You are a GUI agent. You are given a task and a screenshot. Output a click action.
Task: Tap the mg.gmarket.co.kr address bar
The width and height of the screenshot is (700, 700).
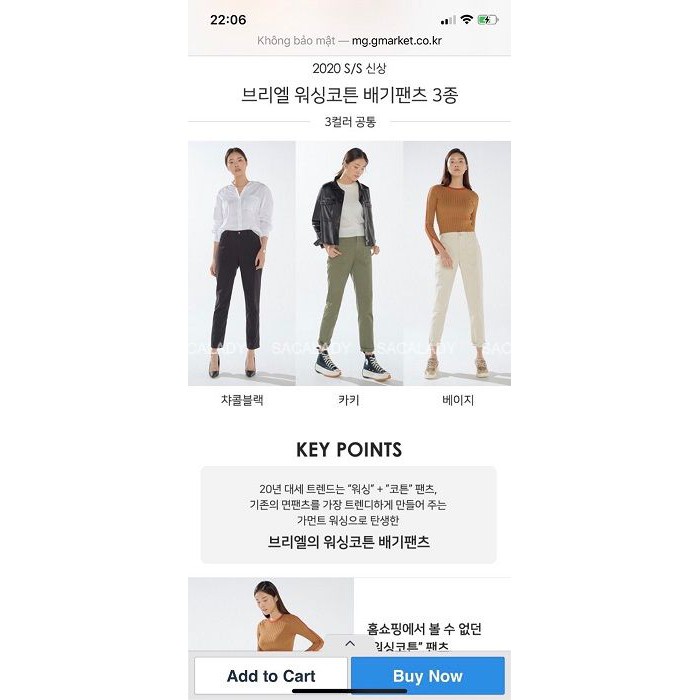350,41
